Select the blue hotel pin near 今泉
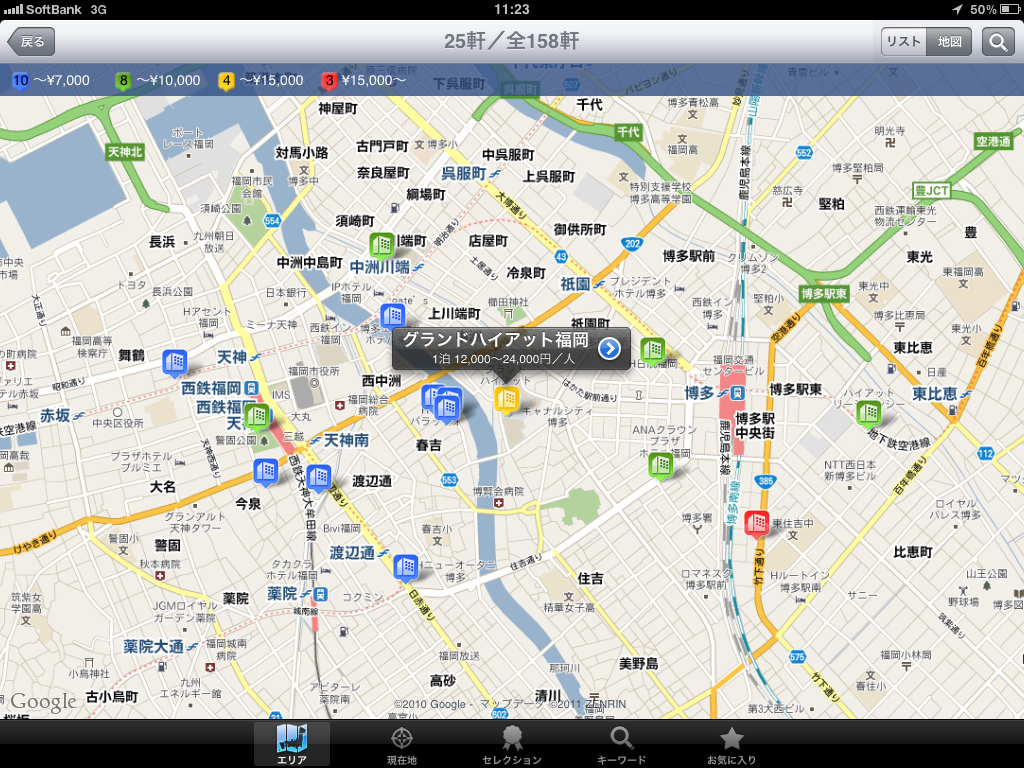 point(265,470)
